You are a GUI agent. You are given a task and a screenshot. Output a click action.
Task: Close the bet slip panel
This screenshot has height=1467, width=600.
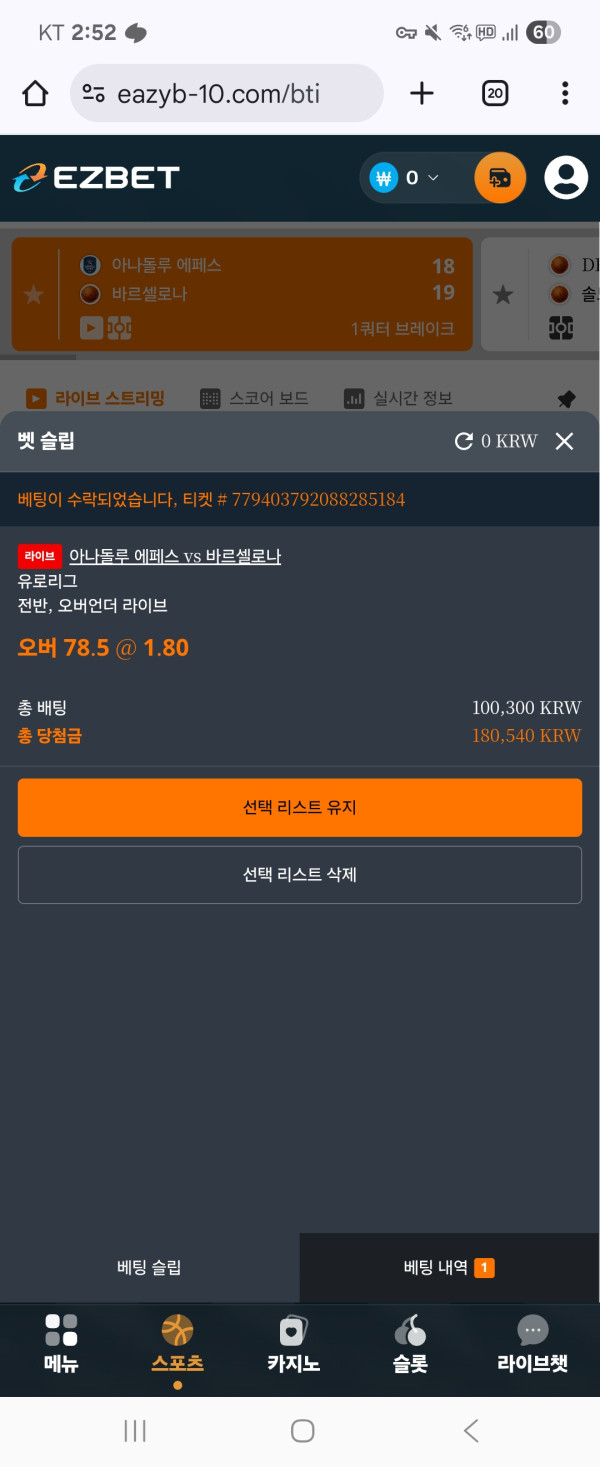564,441
